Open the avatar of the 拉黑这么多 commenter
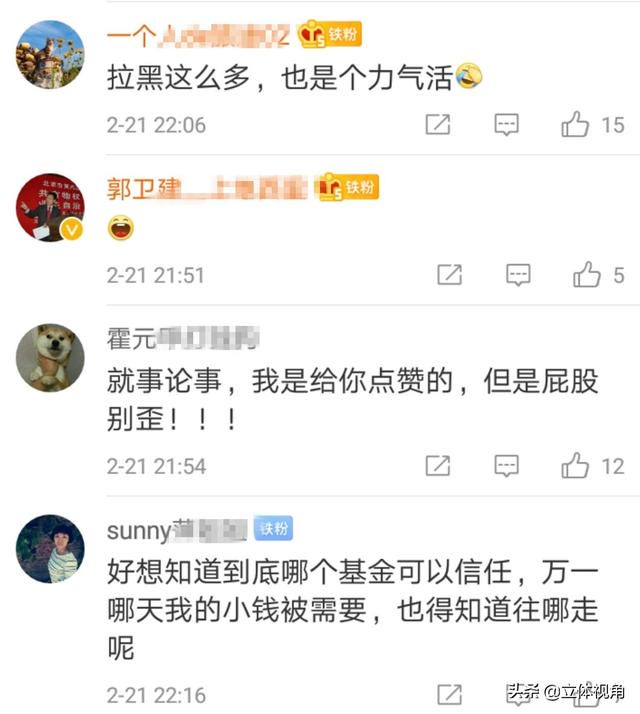Screen dimensions: 640x714 [x=50, y=55]
